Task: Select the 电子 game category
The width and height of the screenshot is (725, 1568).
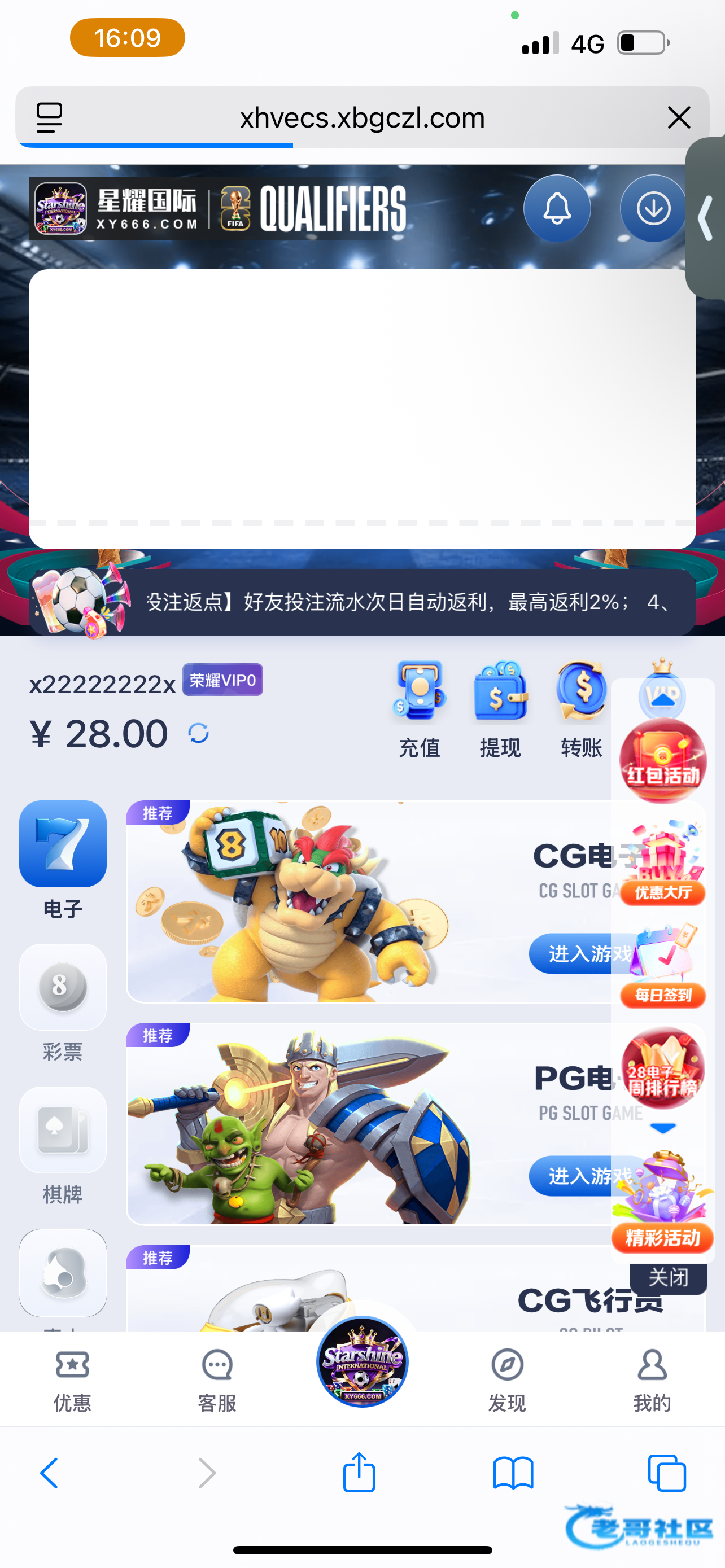Action: coord(63,859)
